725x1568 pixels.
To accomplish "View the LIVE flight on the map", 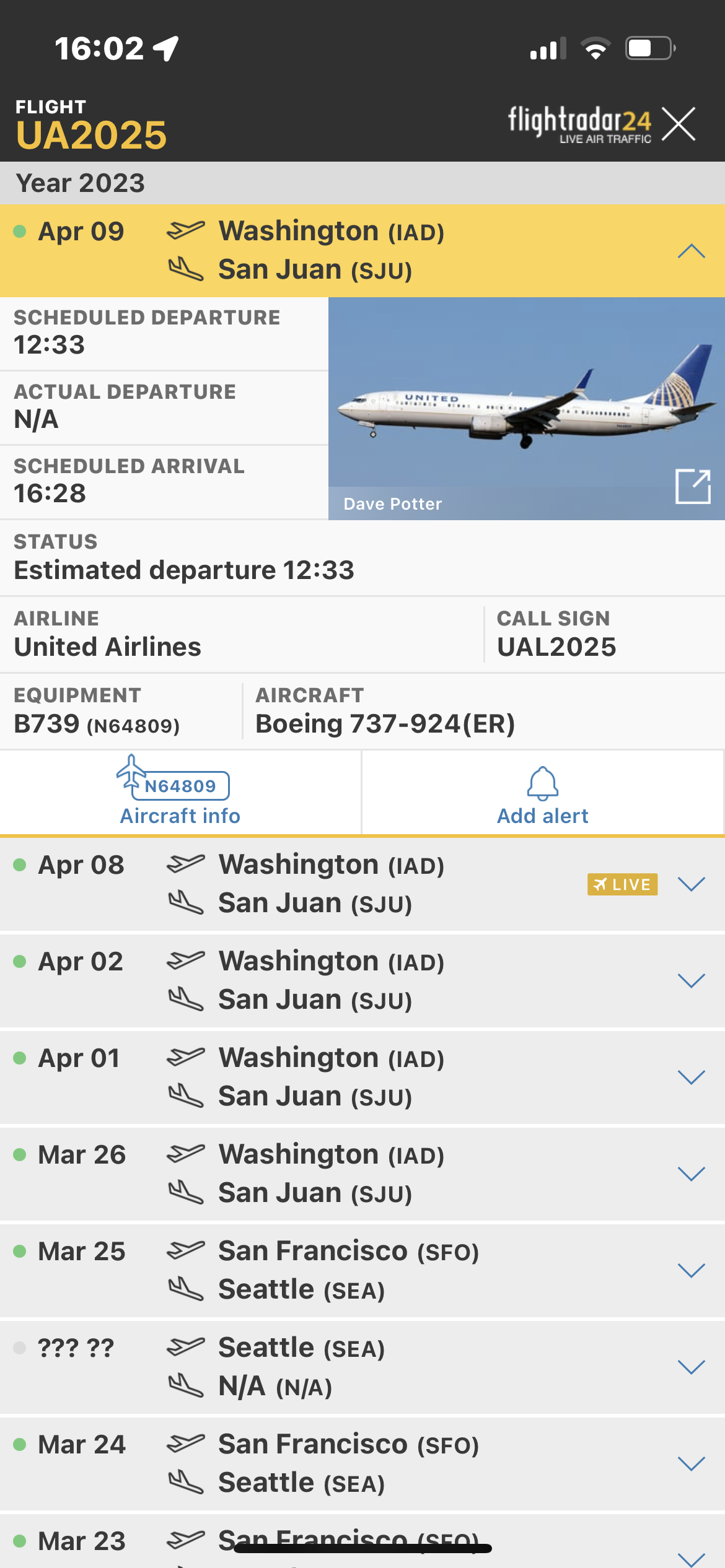I will click(622, 884).
